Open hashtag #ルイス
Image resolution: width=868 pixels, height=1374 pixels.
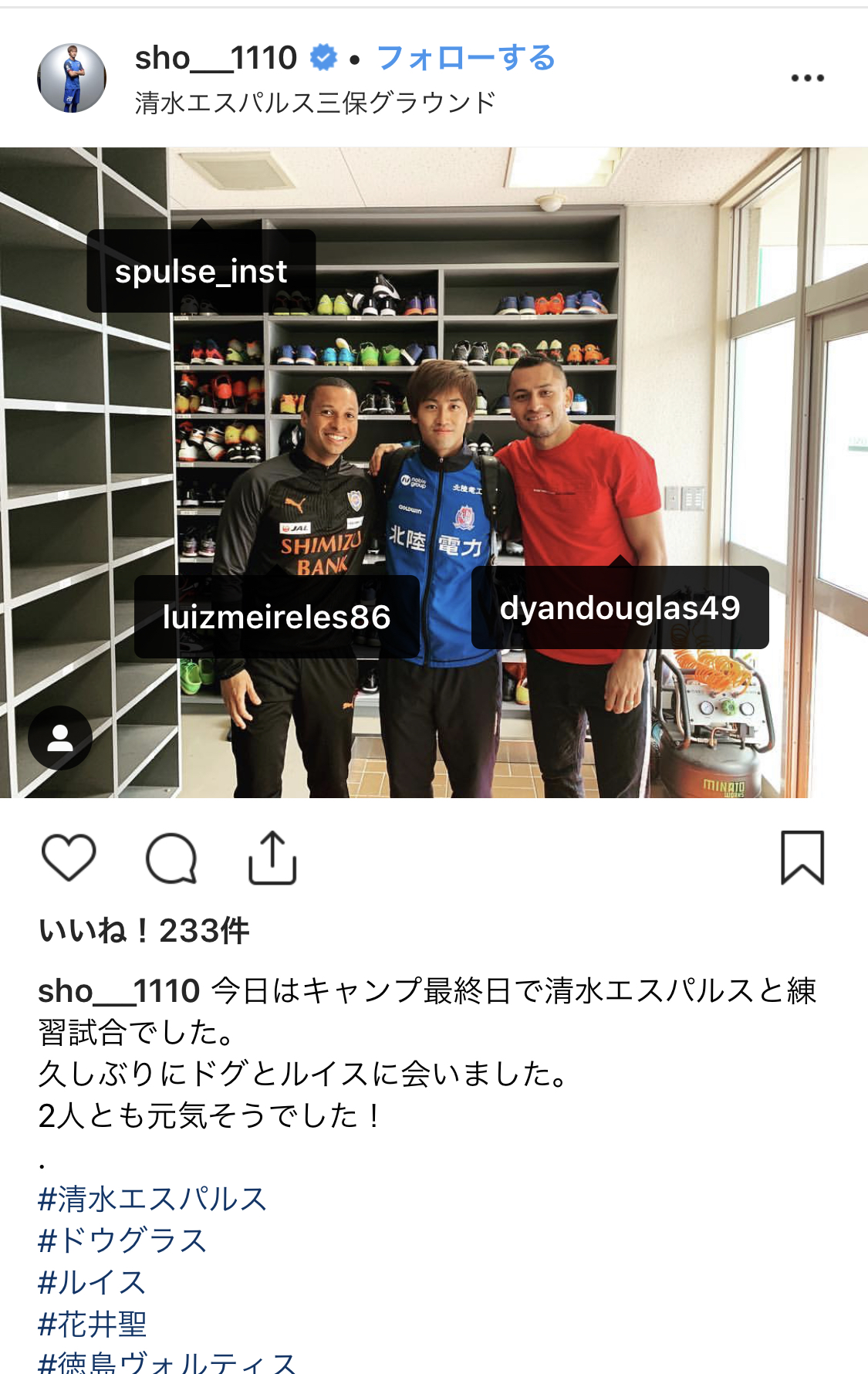point(92,1282)
